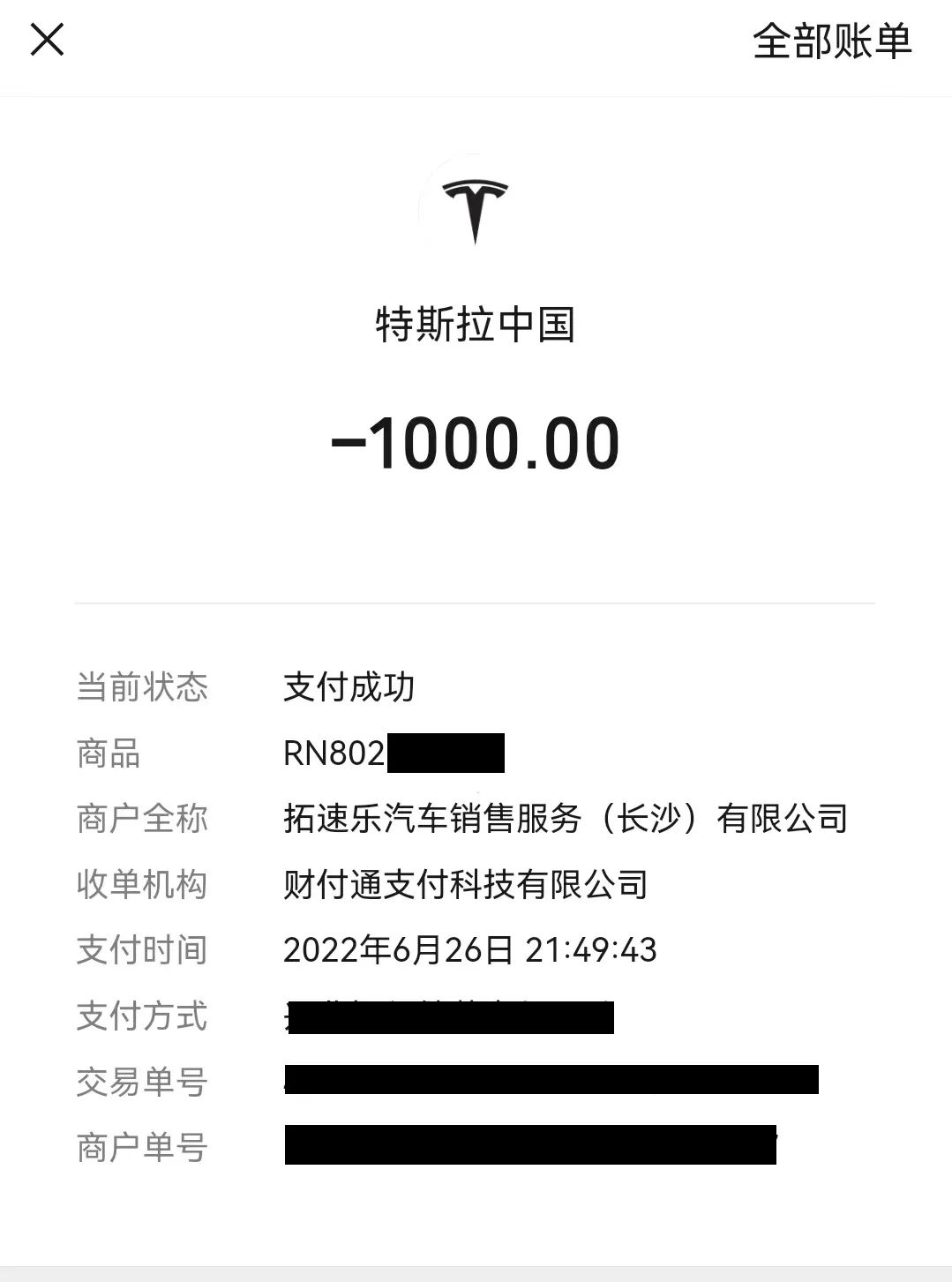
Task: Select the payment amount -1000.00
Action: pyautogui.click(x=476, y=443)
